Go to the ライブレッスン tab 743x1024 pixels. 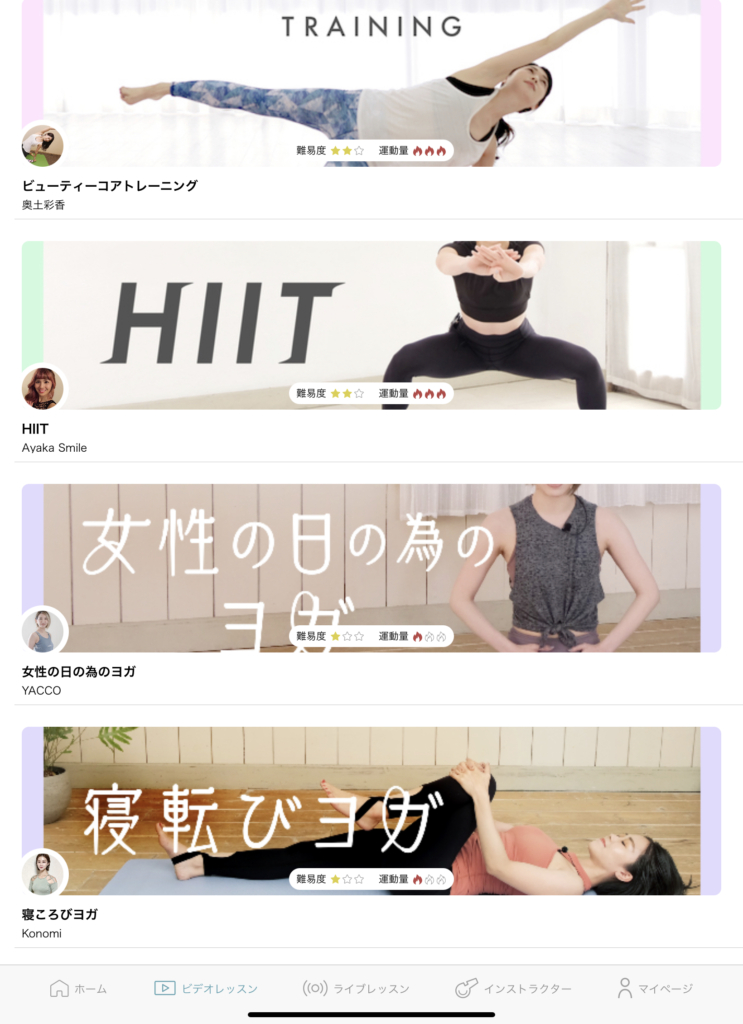point(356,988)
